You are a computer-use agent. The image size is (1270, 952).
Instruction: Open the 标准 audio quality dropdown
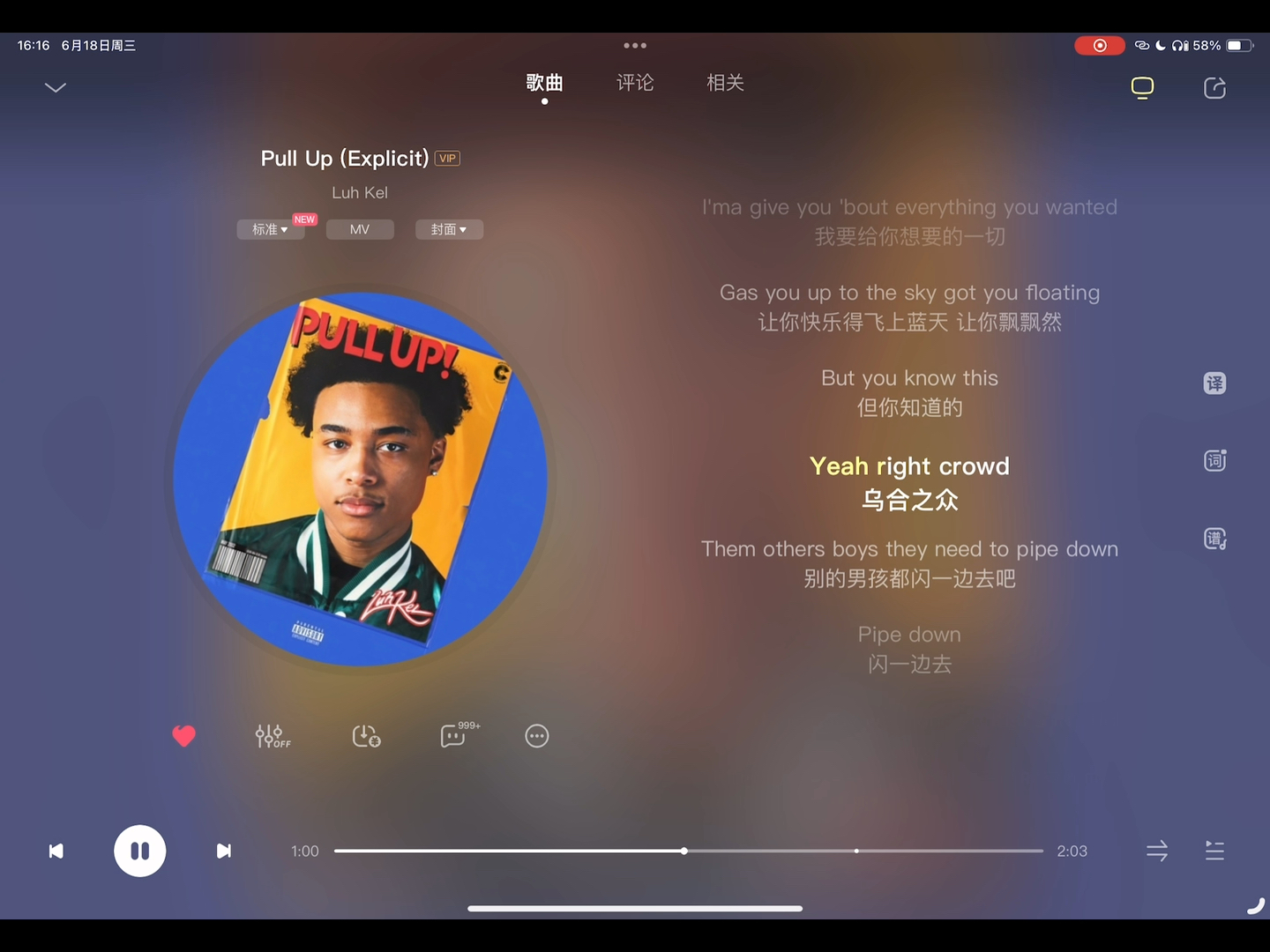pyautogui.click(x=270, y=229)
